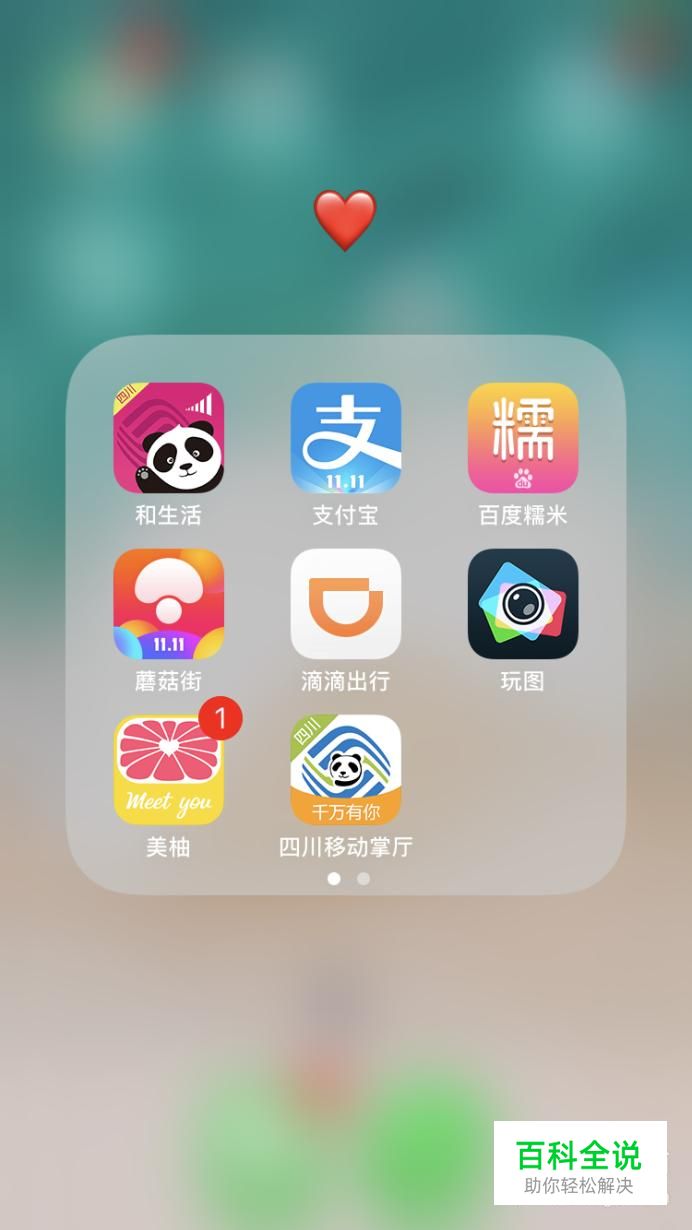
Task: Launch the 蘑菇街 shopping app
Action: coord(168,604)
